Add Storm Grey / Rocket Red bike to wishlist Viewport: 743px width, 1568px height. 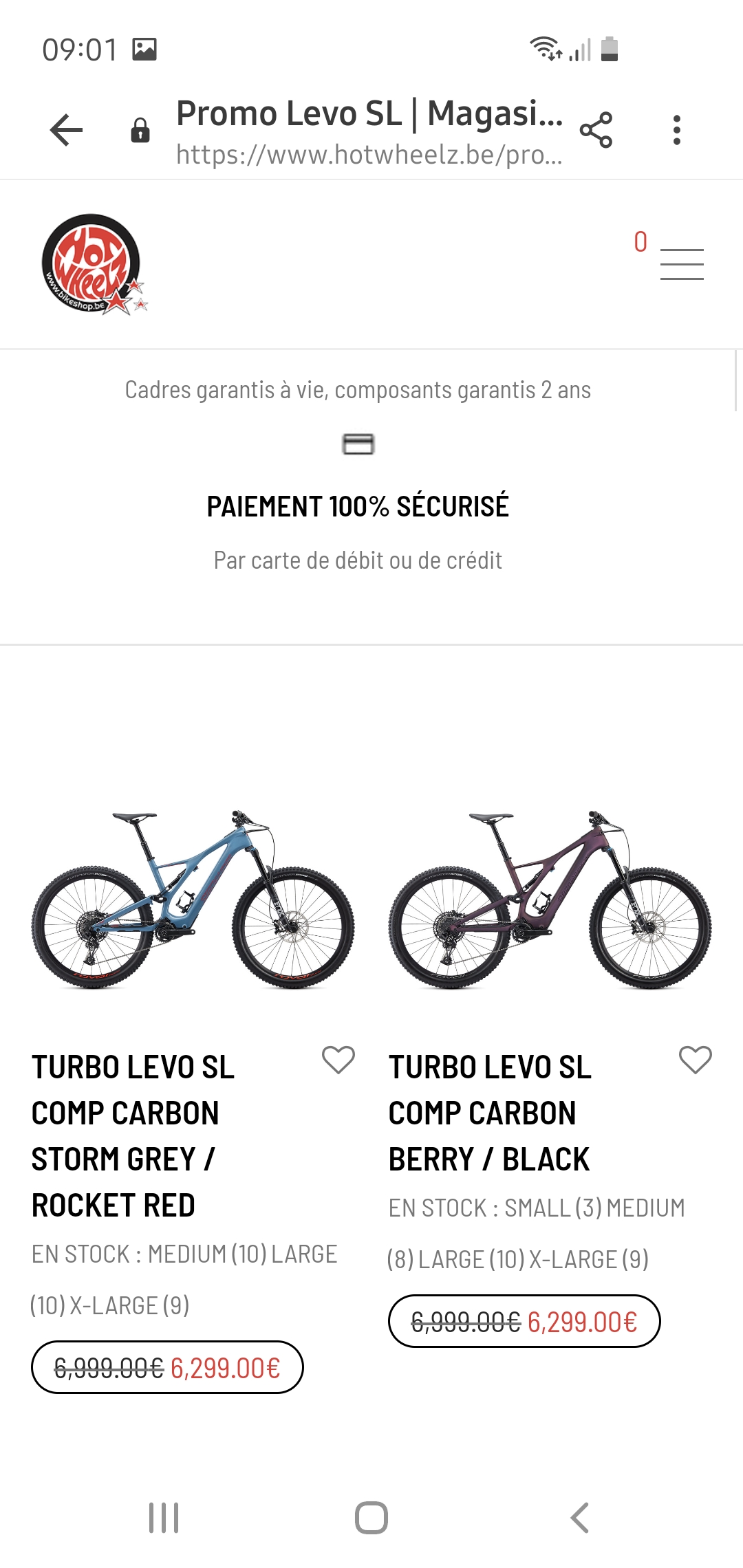338,1060
